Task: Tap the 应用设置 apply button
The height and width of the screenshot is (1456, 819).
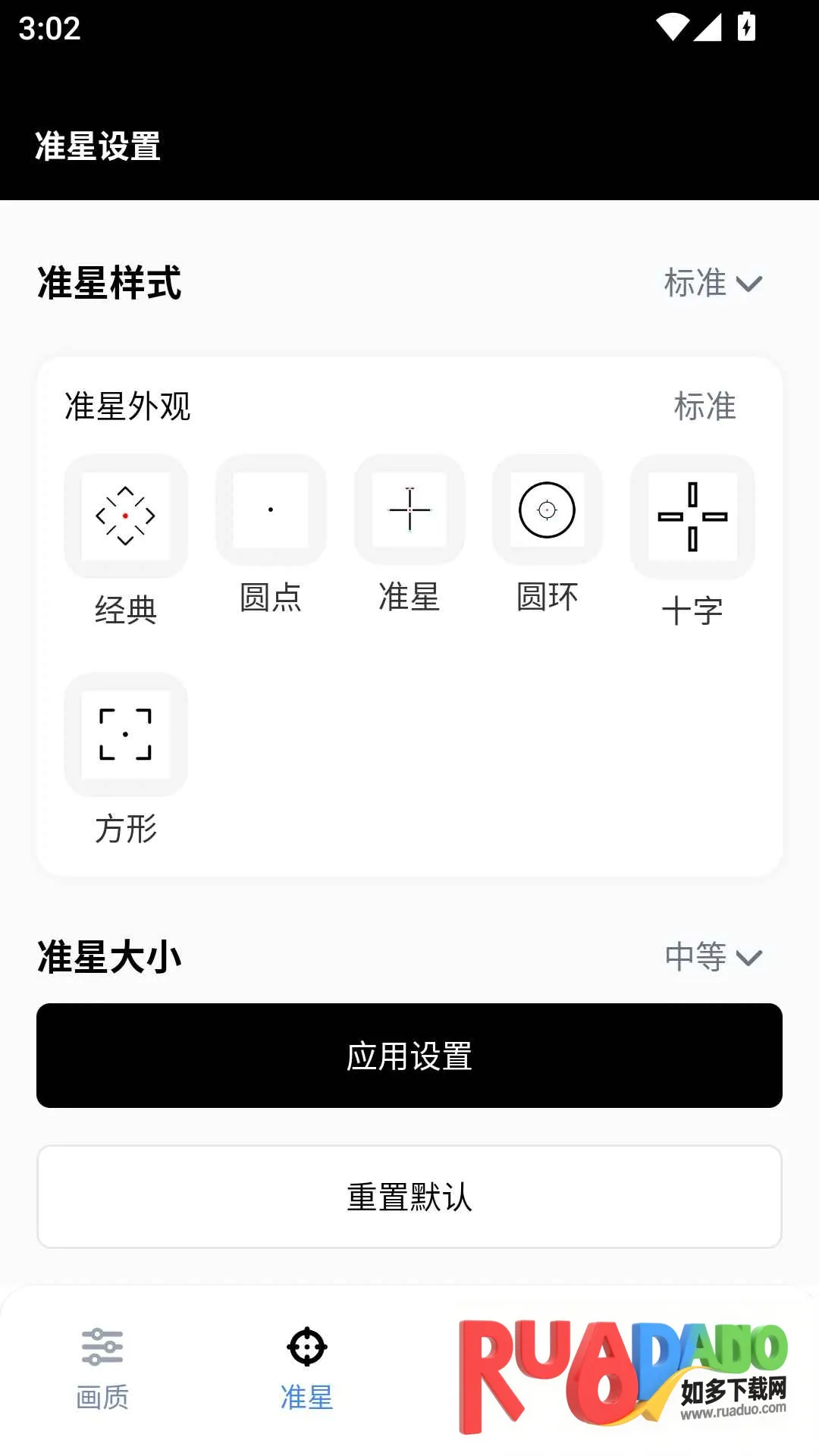Action: coord(409,1056)
